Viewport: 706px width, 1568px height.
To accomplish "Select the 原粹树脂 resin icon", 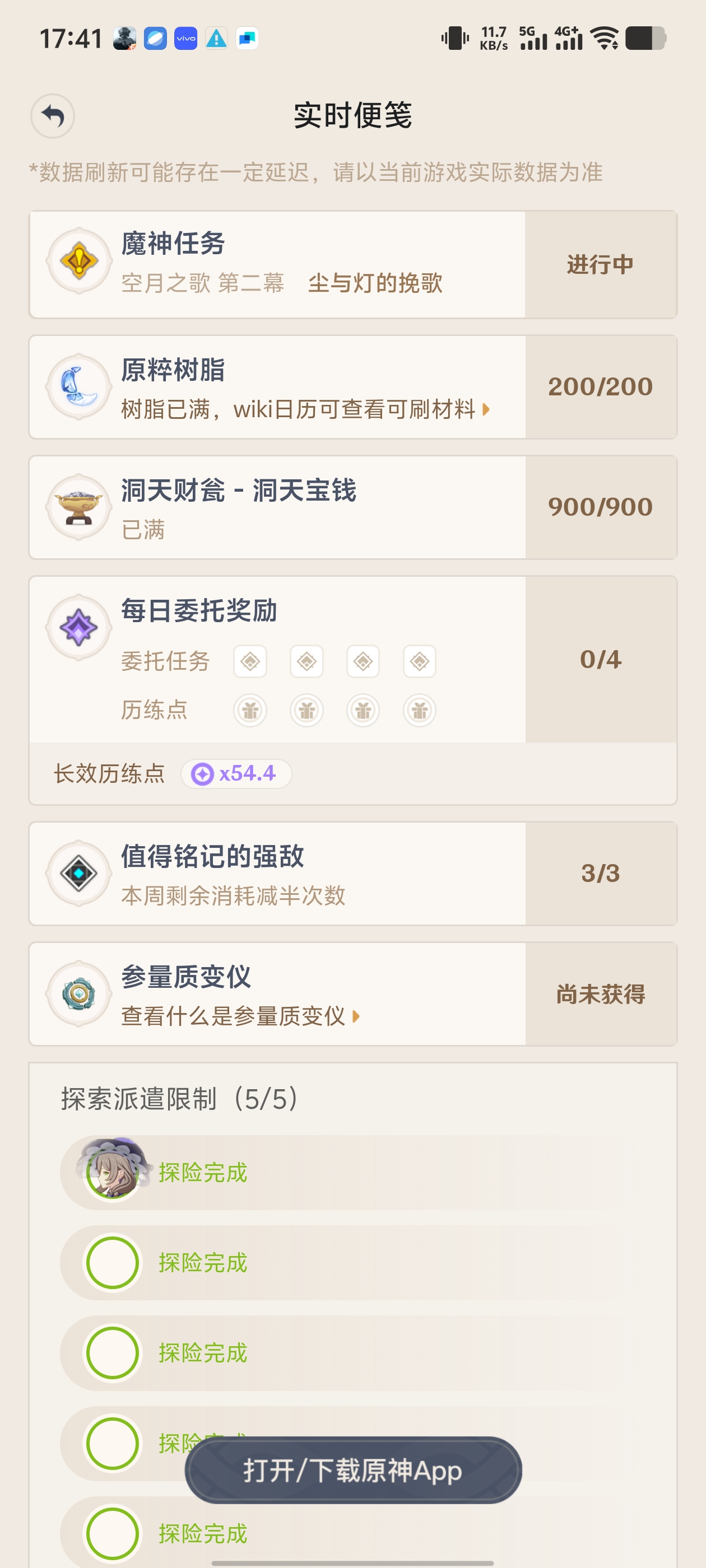I will 77,387.
